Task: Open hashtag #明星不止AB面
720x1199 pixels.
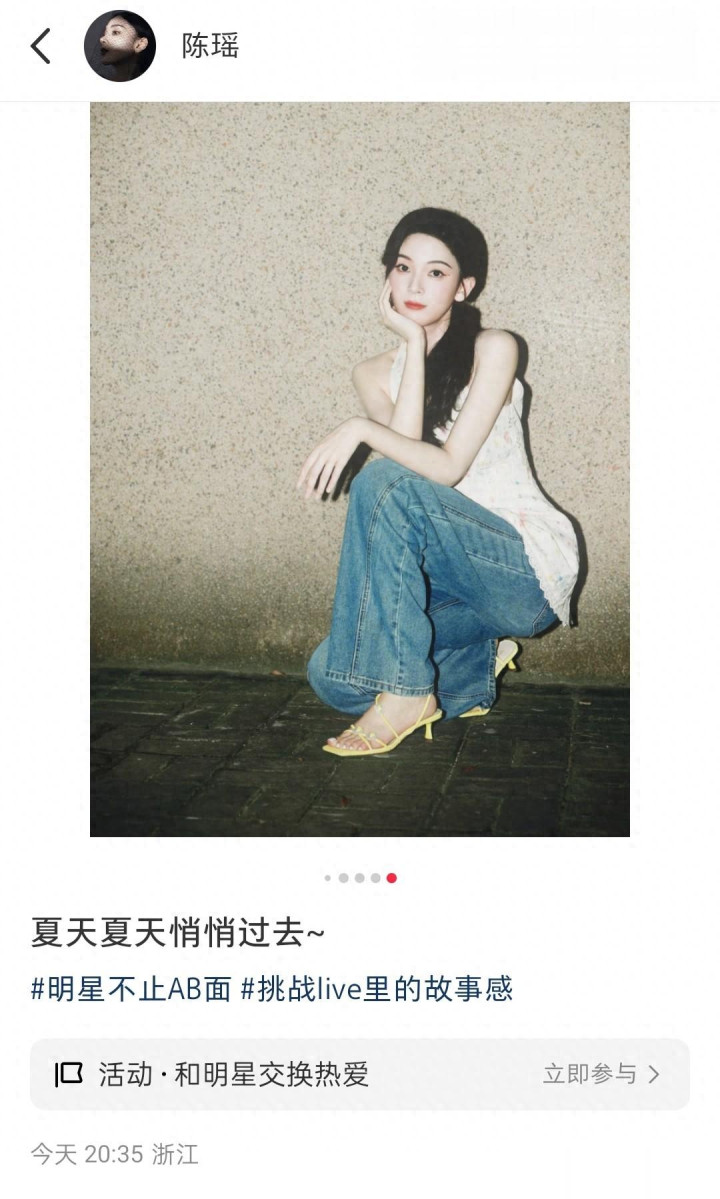Action: click(x=130, y=989)
